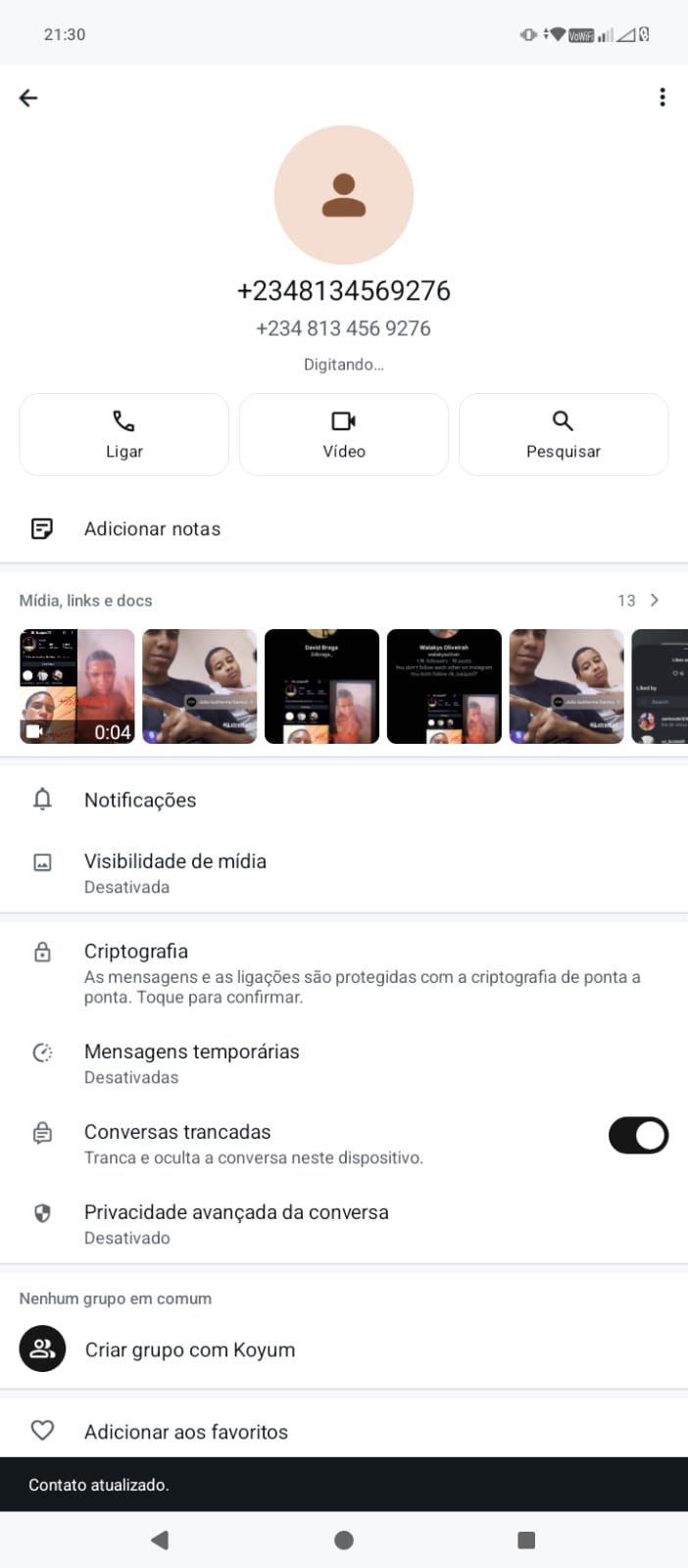Open Visibilidade de mídia setting
The width and height of the screenshot is (688, 1568).
click(x=174, y=872)
